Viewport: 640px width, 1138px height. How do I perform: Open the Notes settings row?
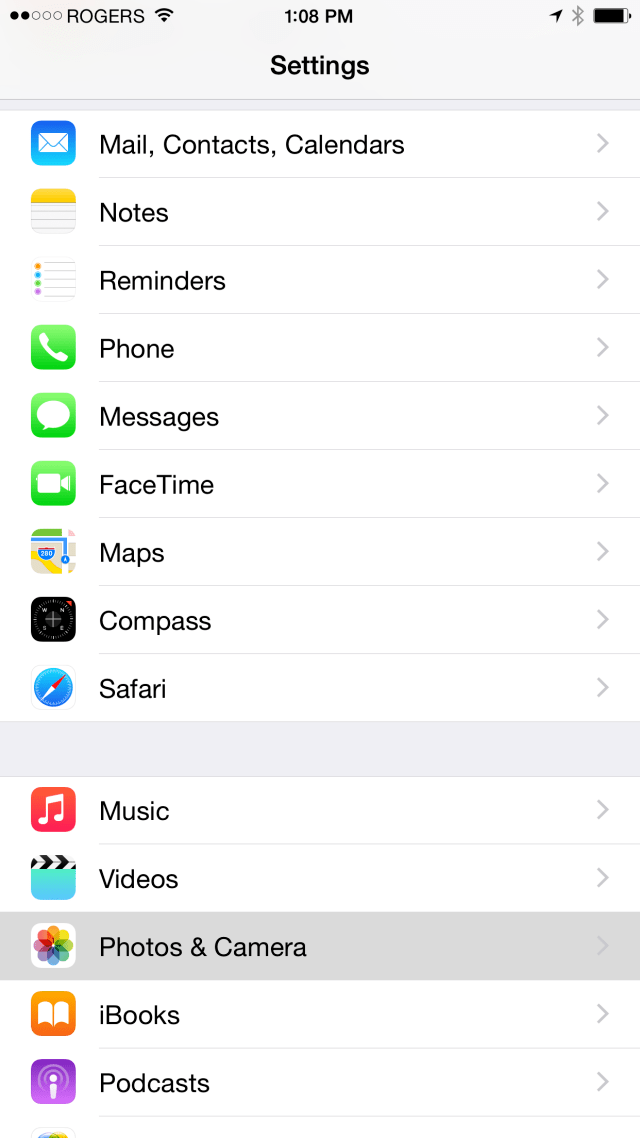point(320,212)
